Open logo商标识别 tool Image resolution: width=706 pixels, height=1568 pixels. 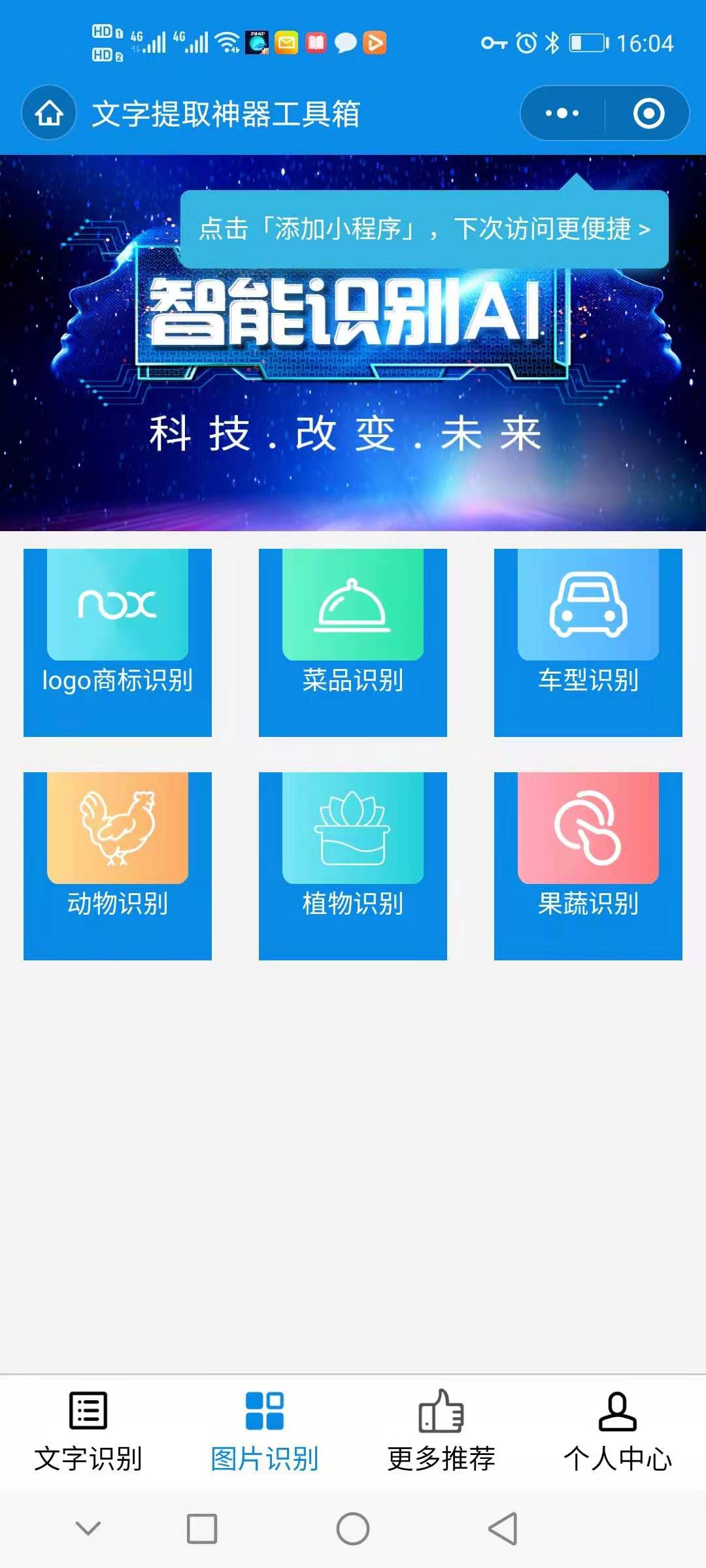coord(118,642)
